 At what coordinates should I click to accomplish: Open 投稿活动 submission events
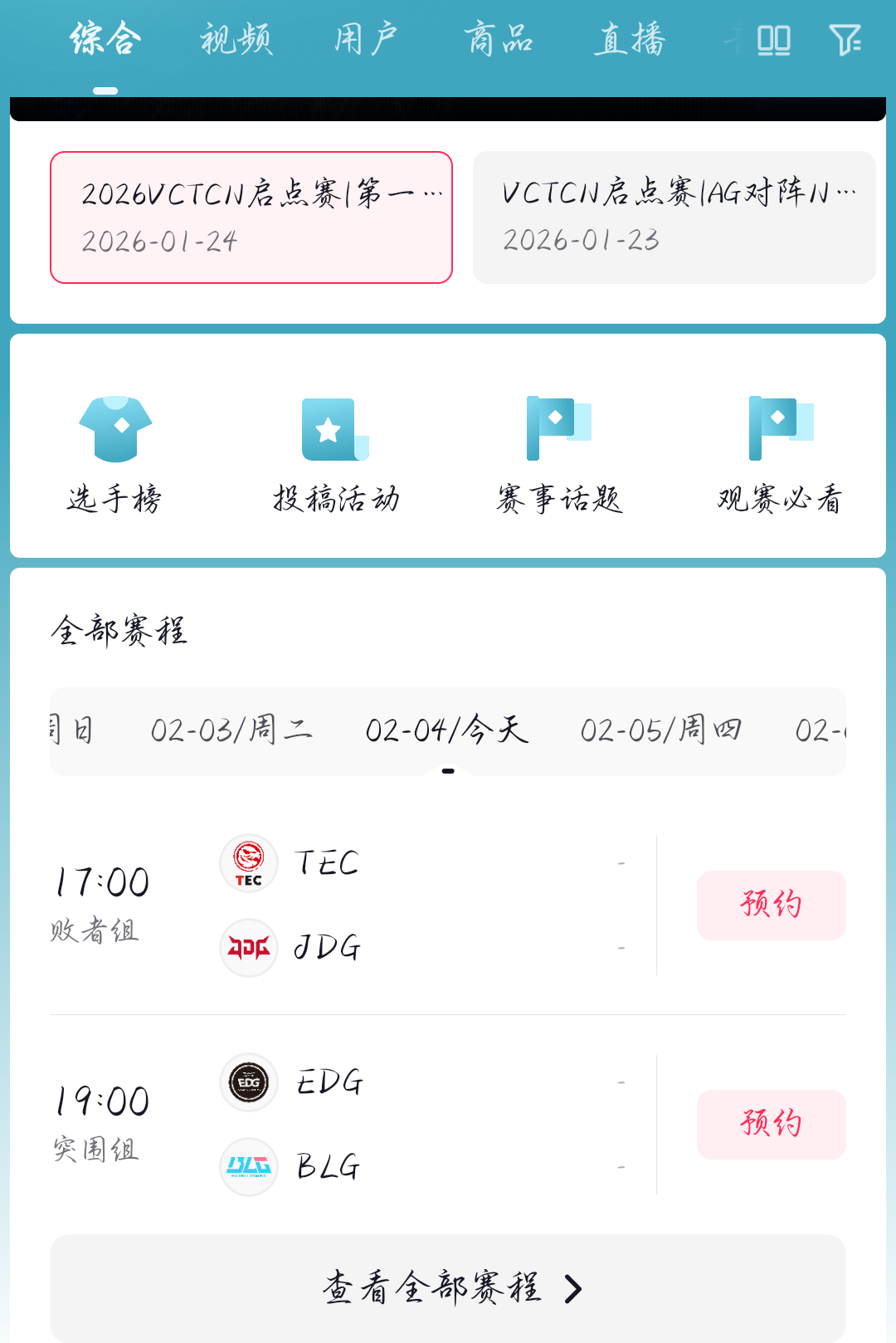coord(336,454)
